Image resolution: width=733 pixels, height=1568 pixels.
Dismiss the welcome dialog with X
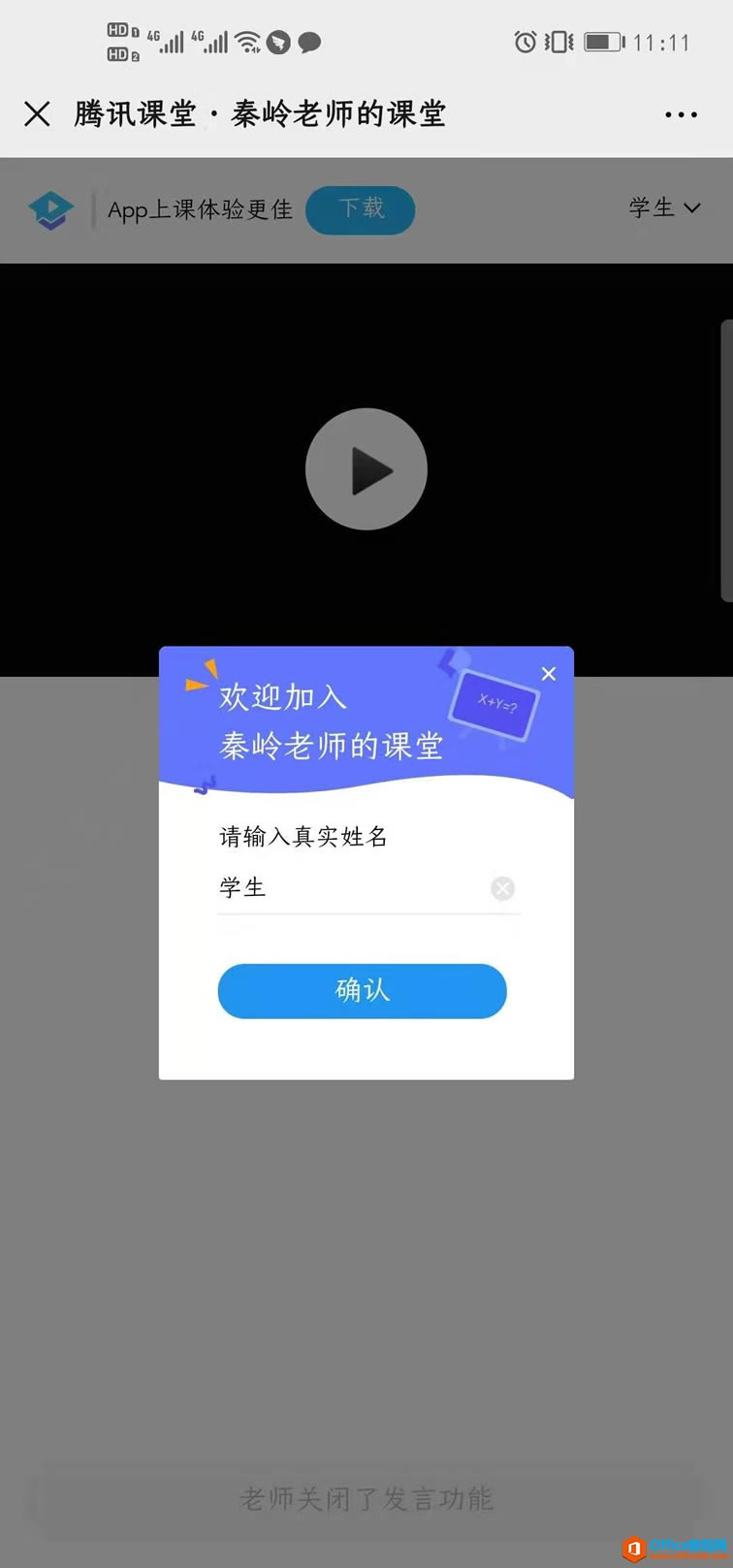click(x=549, y=674)
